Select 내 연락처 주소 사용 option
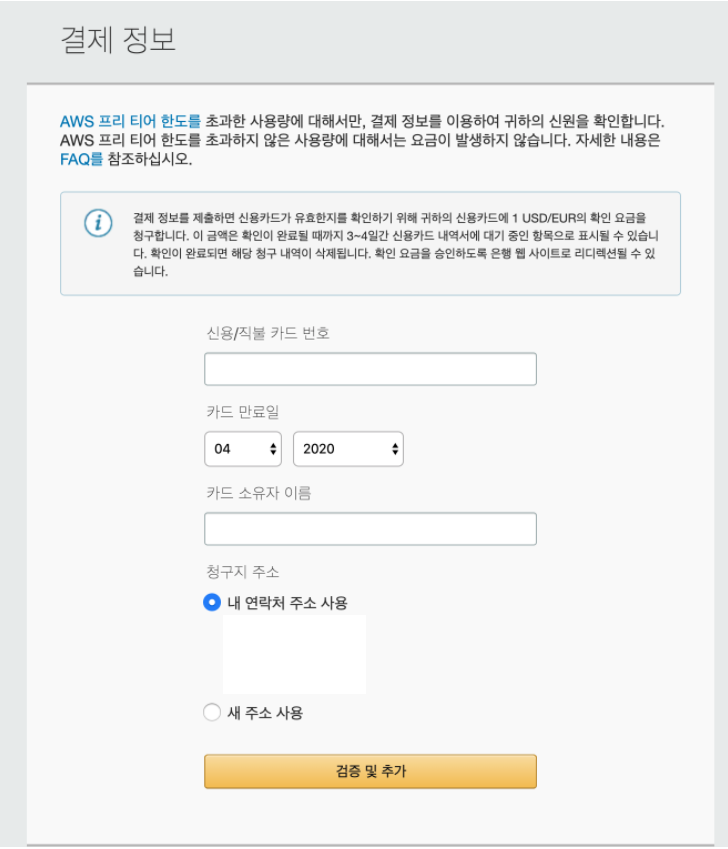 pyautogui.click(x=211, y=603)
